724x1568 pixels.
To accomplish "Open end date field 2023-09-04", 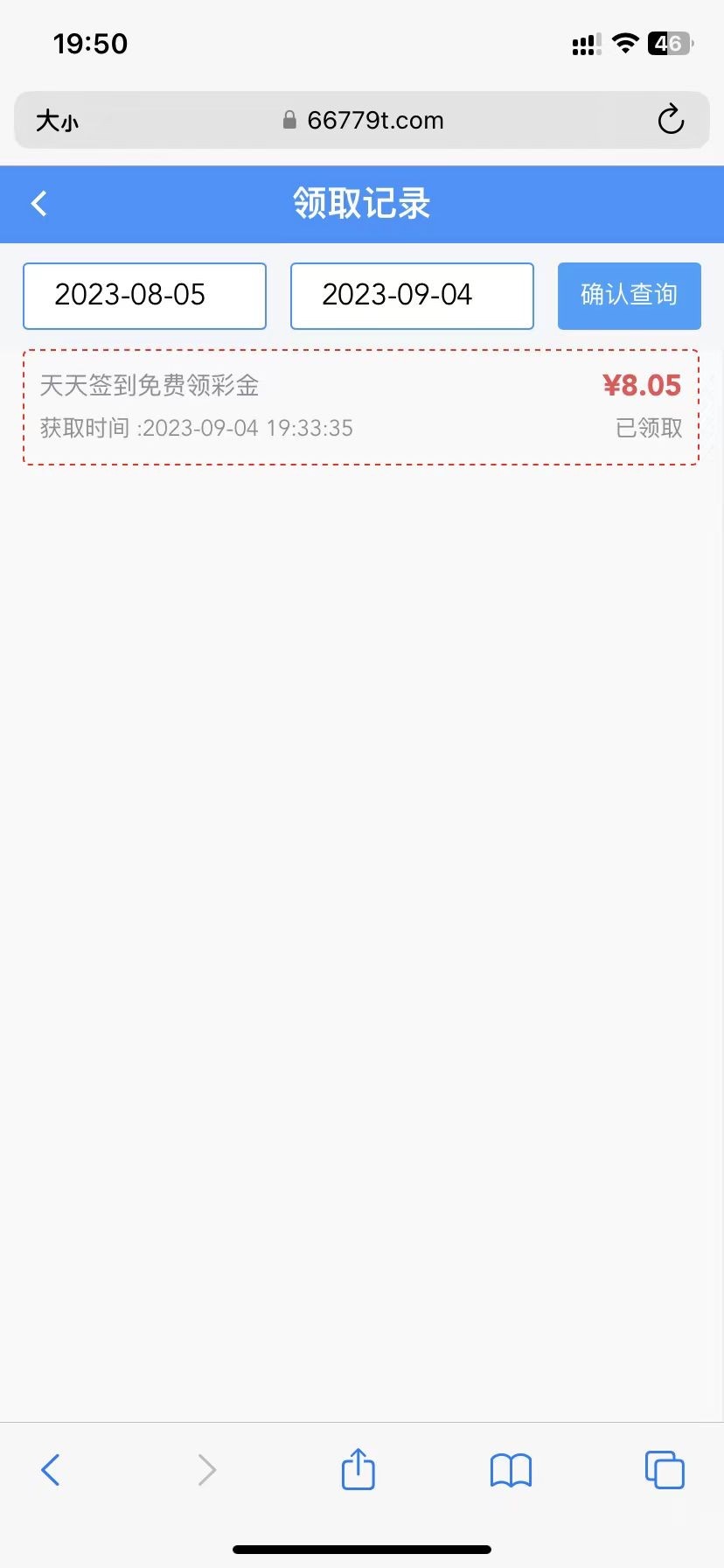I will point(412,296).
